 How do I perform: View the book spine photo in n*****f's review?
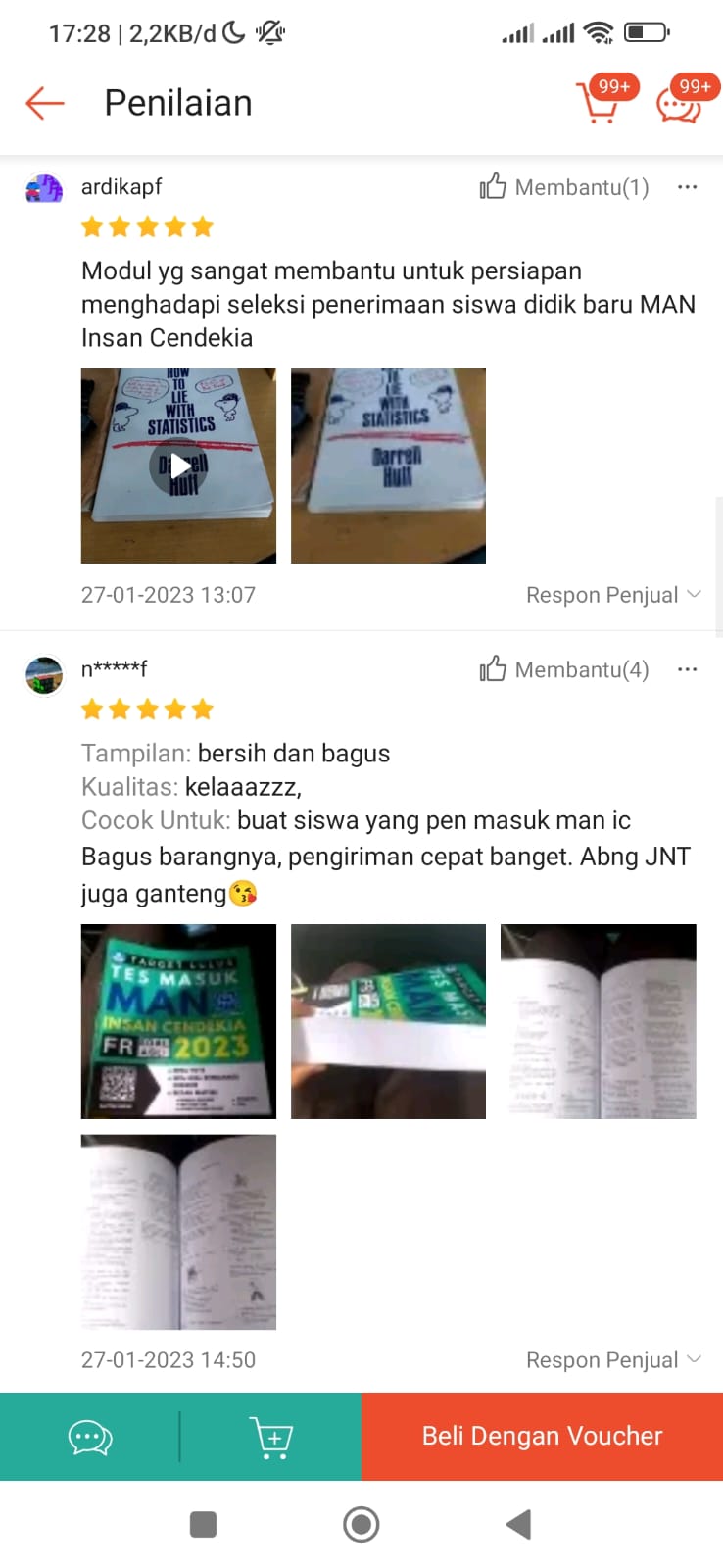point(388,1021)
